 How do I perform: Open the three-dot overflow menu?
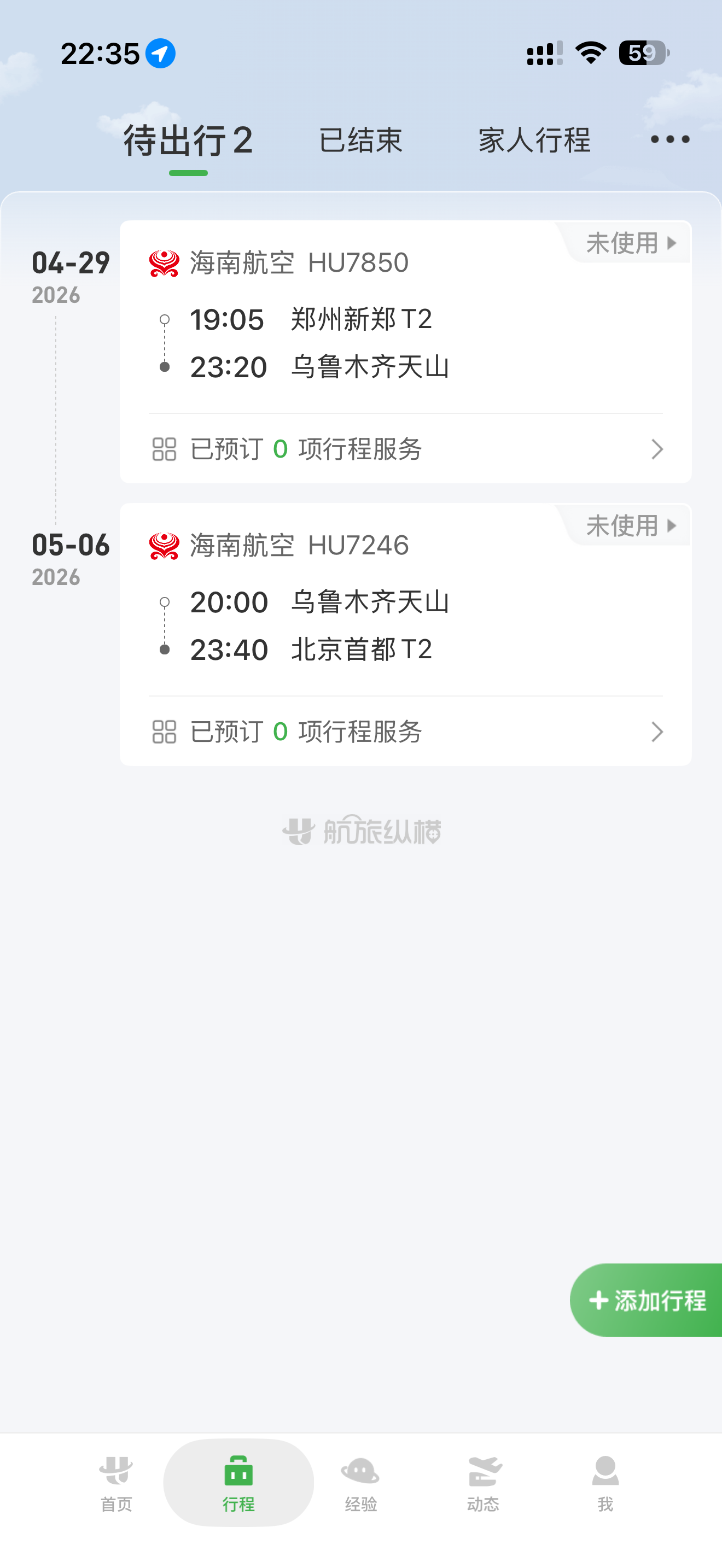[x=669, y=140]
